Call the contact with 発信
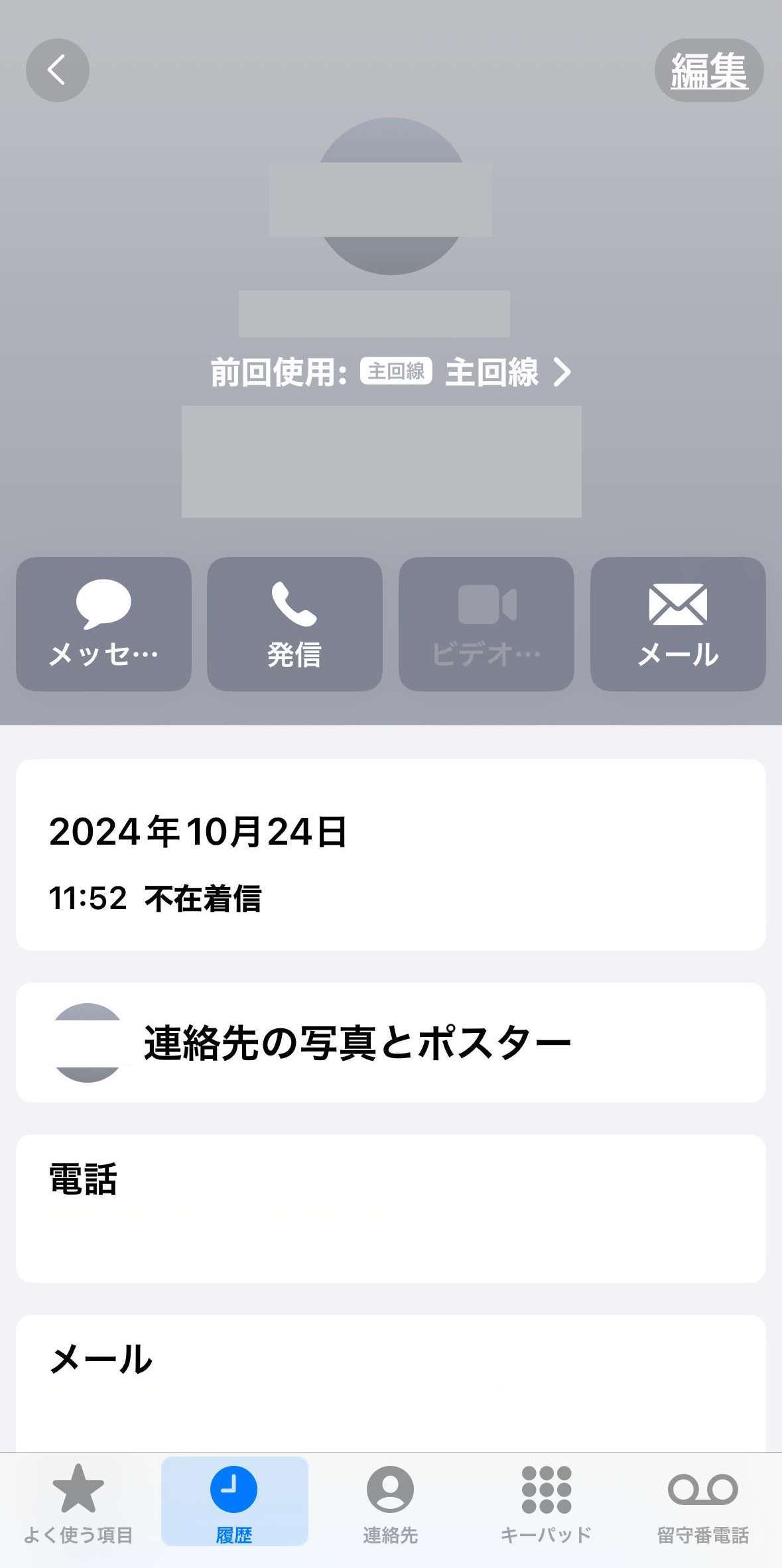This screenshot has height=1568, width=782. 294,624
